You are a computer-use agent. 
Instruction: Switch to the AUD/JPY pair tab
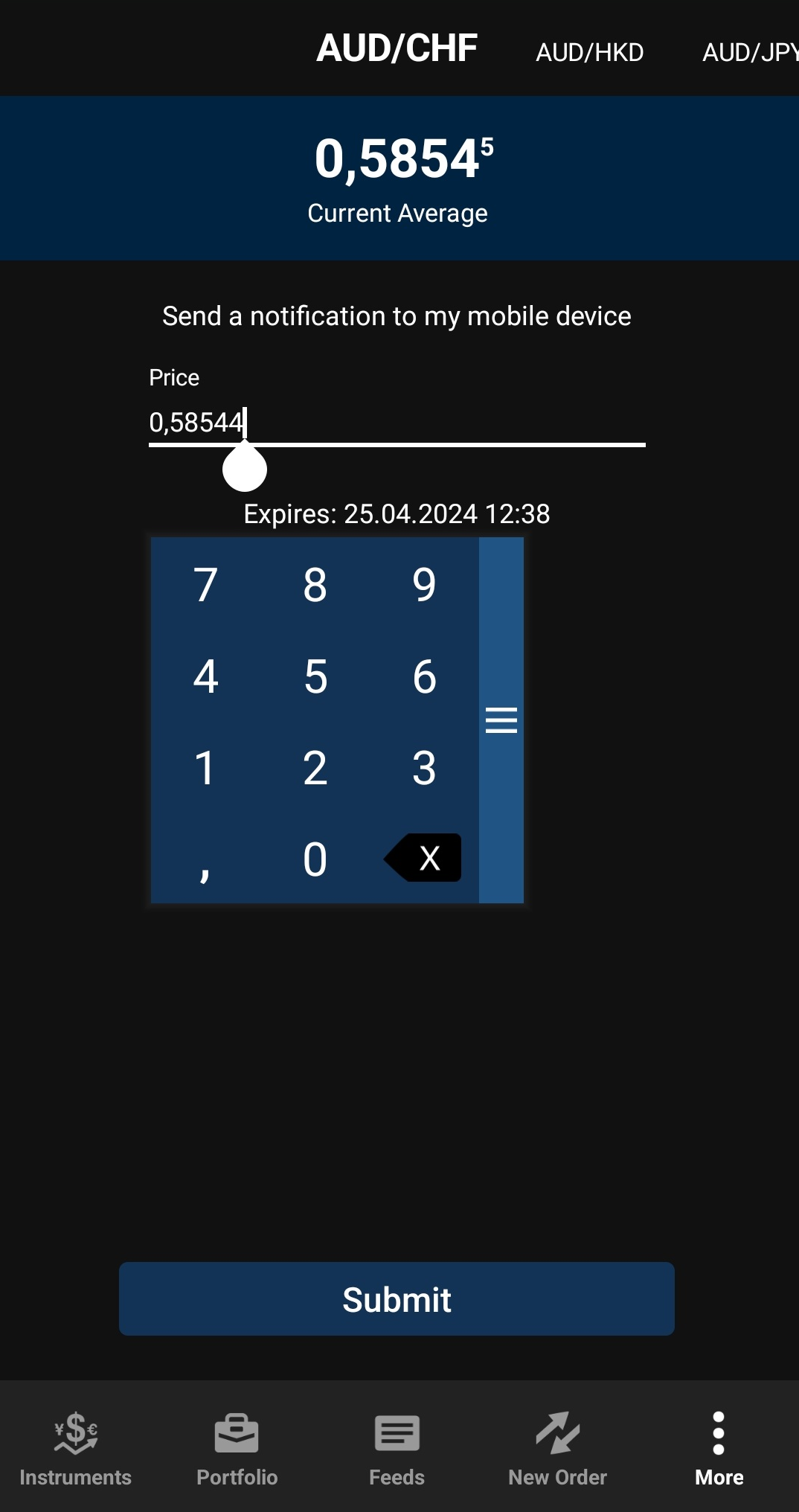tap(748, 53)
